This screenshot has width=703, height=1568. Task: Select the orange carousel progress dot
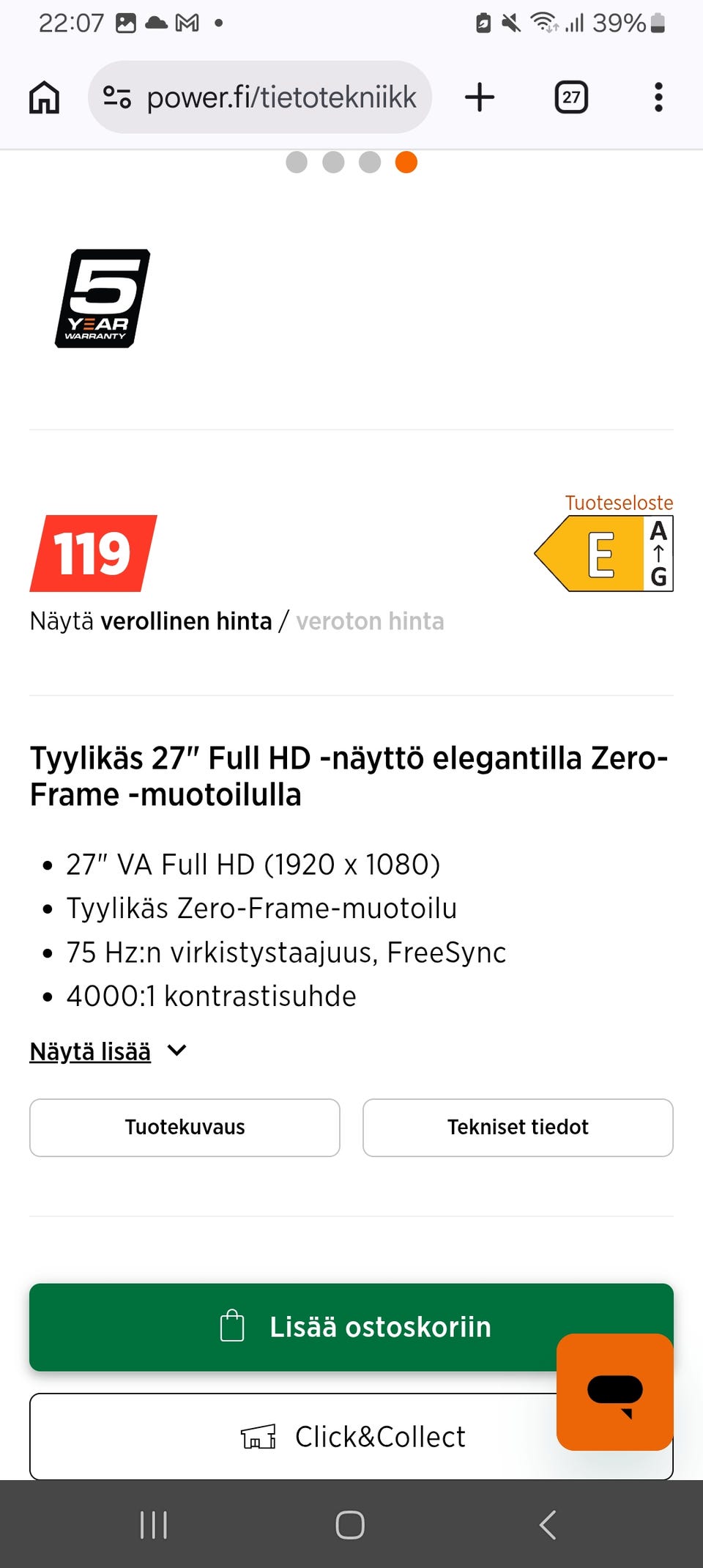(x=406, y=162)
